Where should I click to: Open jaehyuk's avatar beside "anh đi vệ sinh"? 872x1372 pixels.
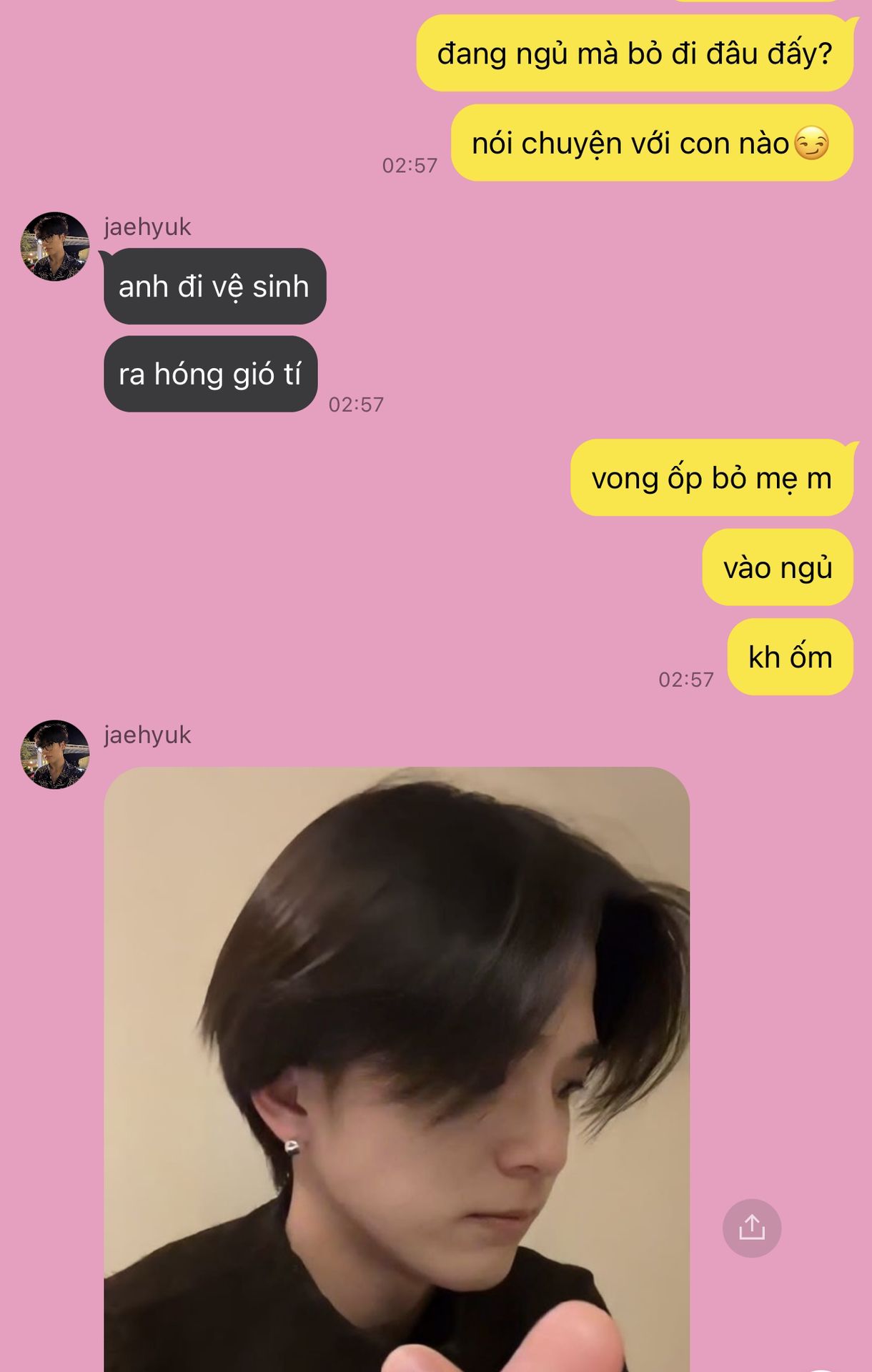[x=55, y=247]
